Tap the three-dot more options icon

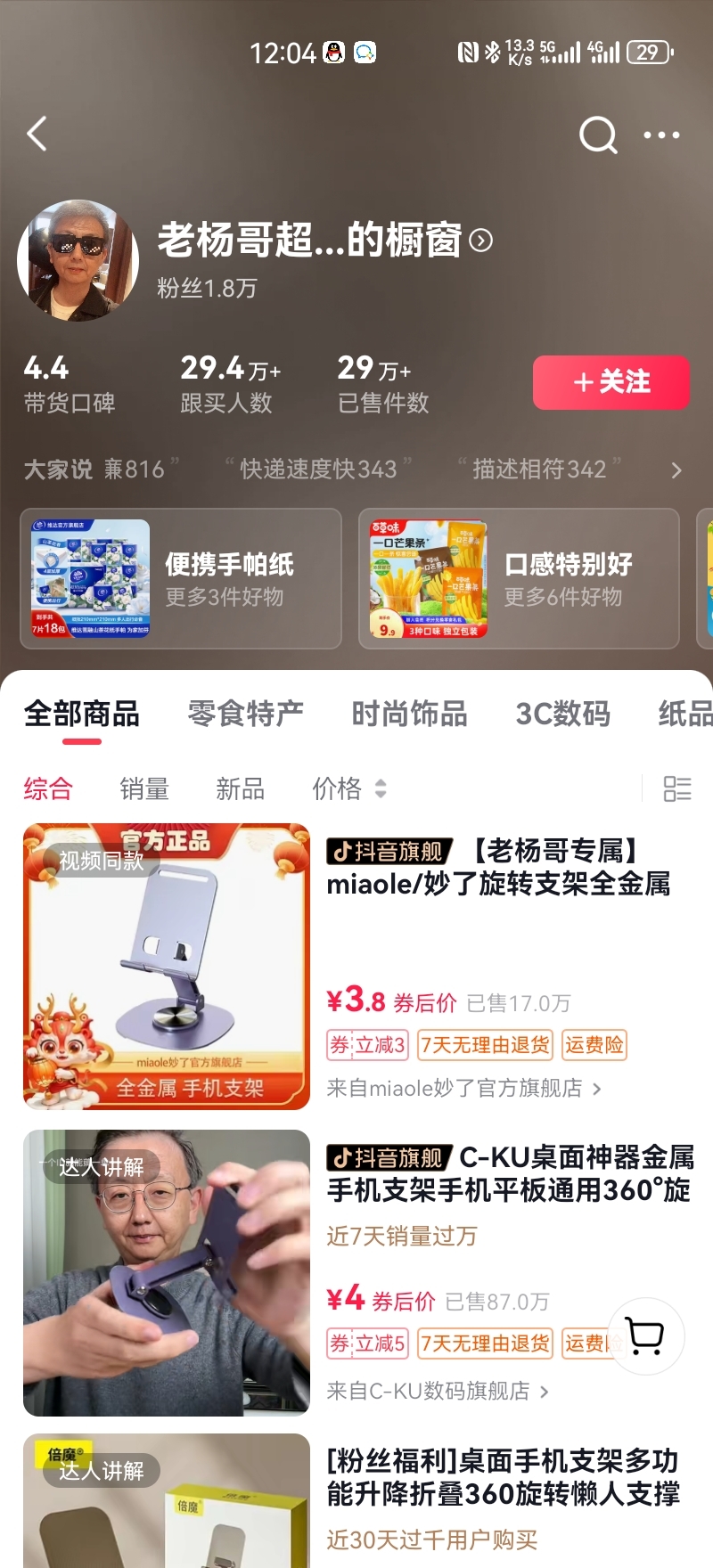pos(661,135)
